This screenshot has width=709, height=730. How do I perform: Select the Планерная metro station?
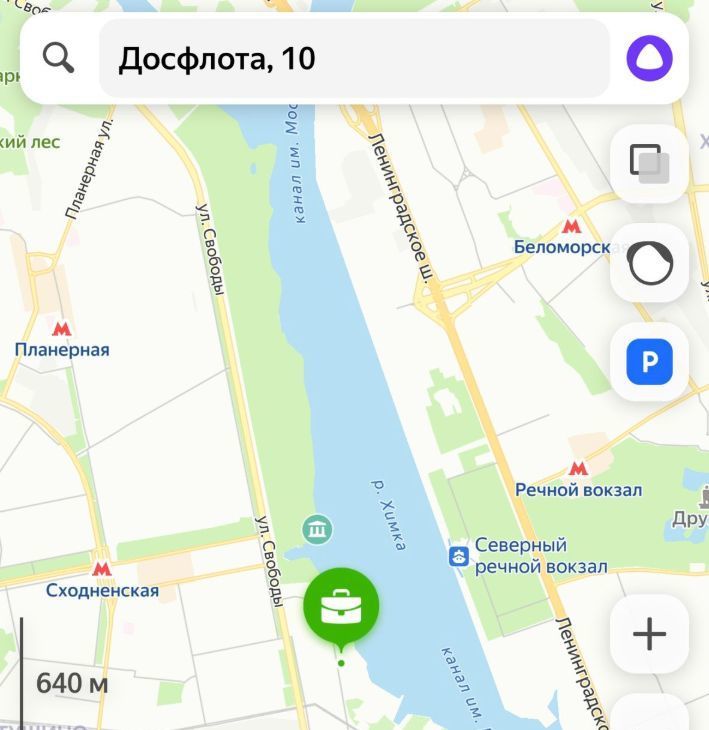(x=62, y=328)
